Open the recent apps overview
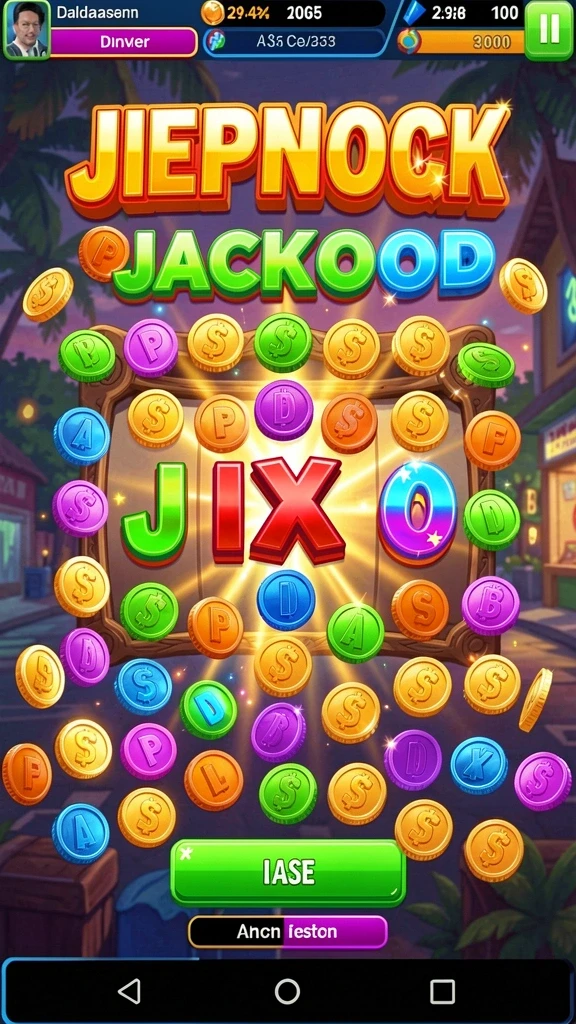 [443, 991]
